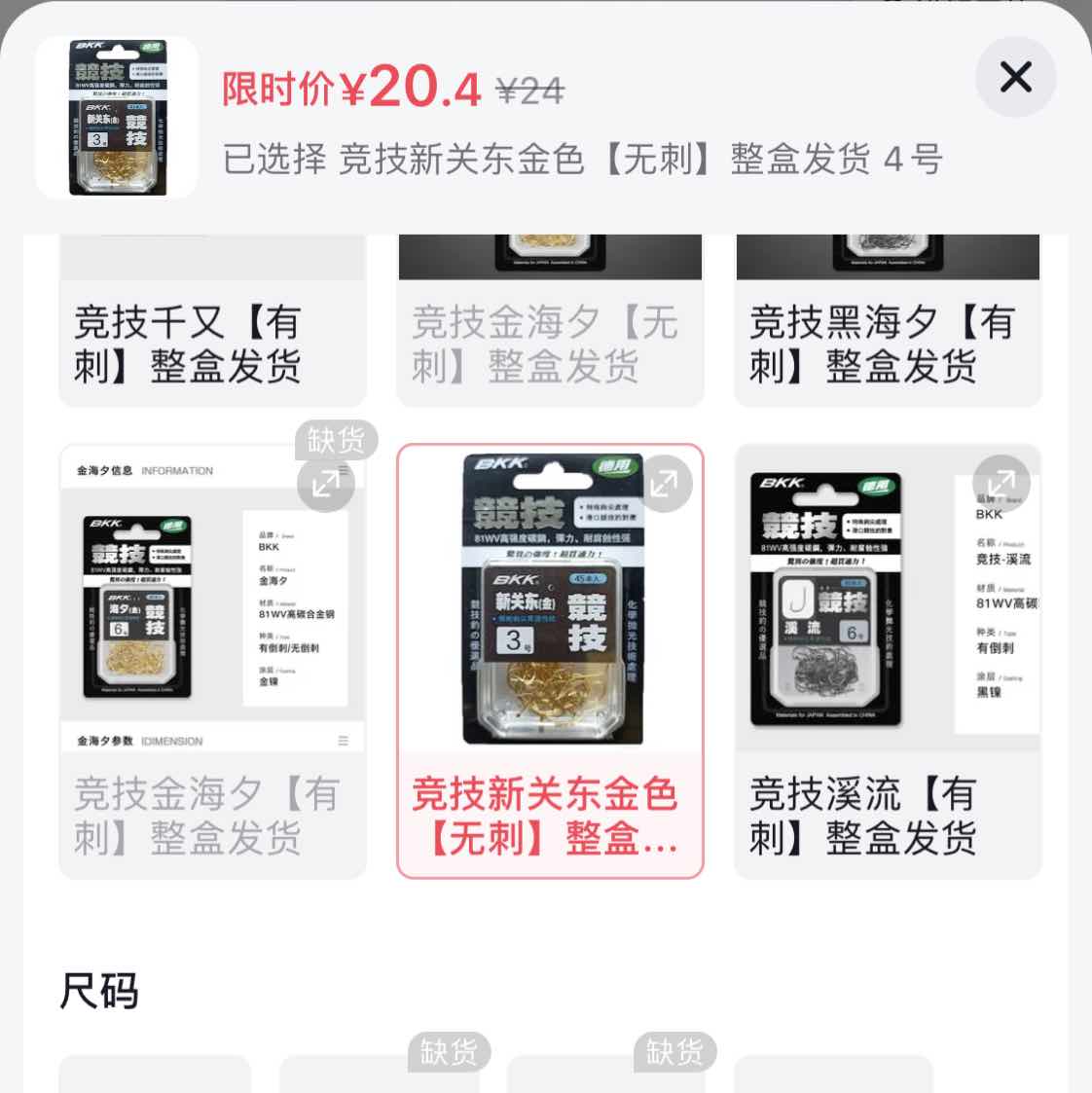Image resolution: width=1092 pixels, height=1093 pixels.
Task: Select the 竞技千又【有刺】整盒发货 option
Action: tap(212, 343)
